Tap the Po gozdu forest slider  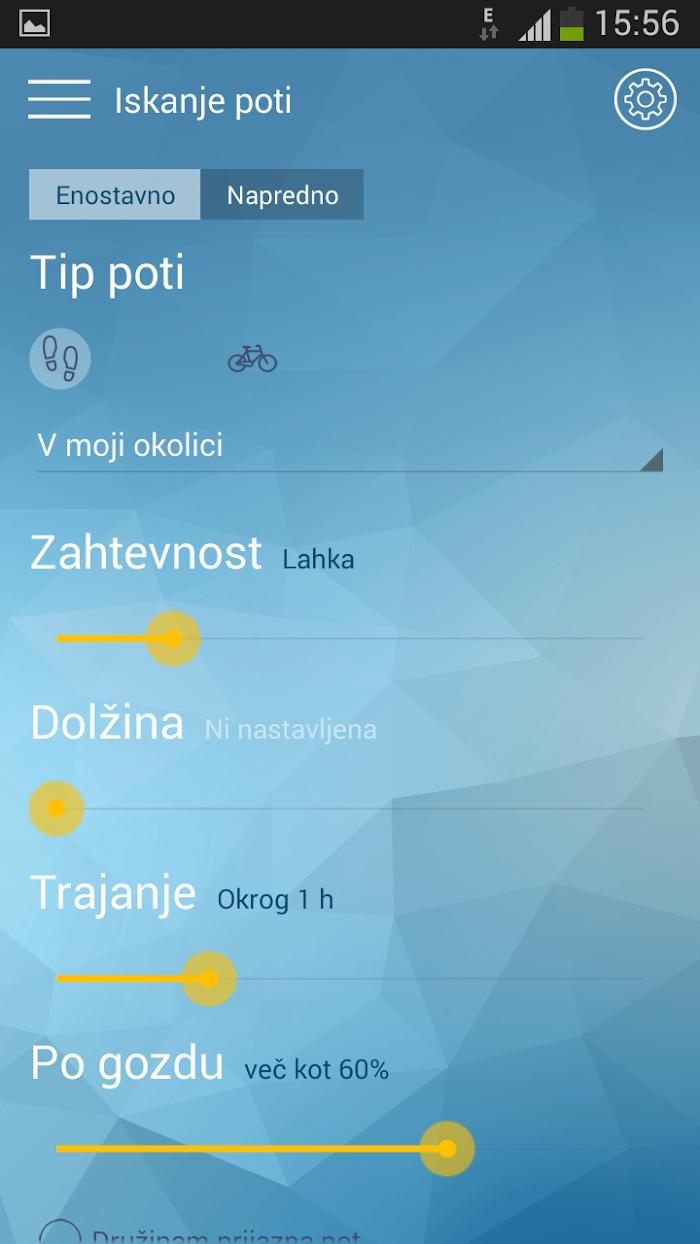(350, 1149)
